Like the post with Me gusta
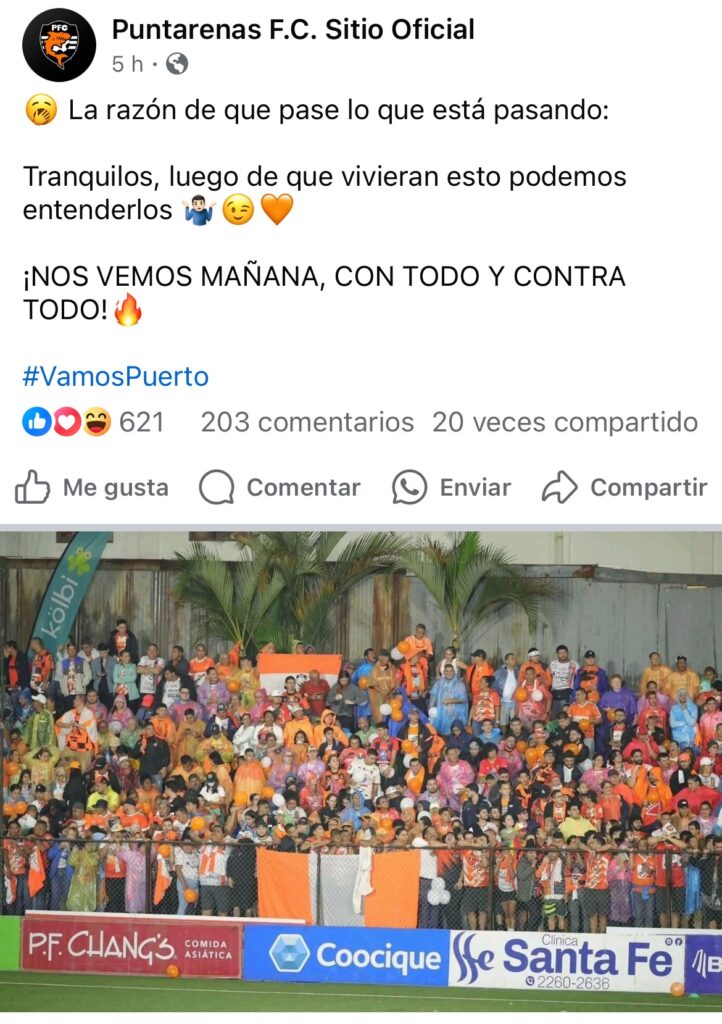The width and height of the screenshot is (722, 1024). [x=92, y=488]
